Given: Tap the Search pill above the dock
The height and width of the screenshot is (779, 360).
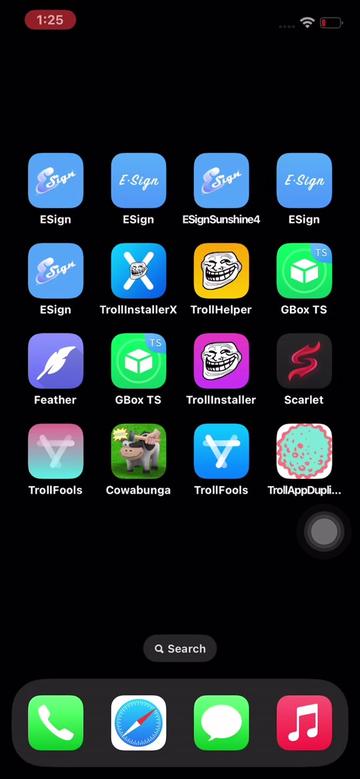Looking at the screenshot, I should pyautogui.click(x=180, y=648).
